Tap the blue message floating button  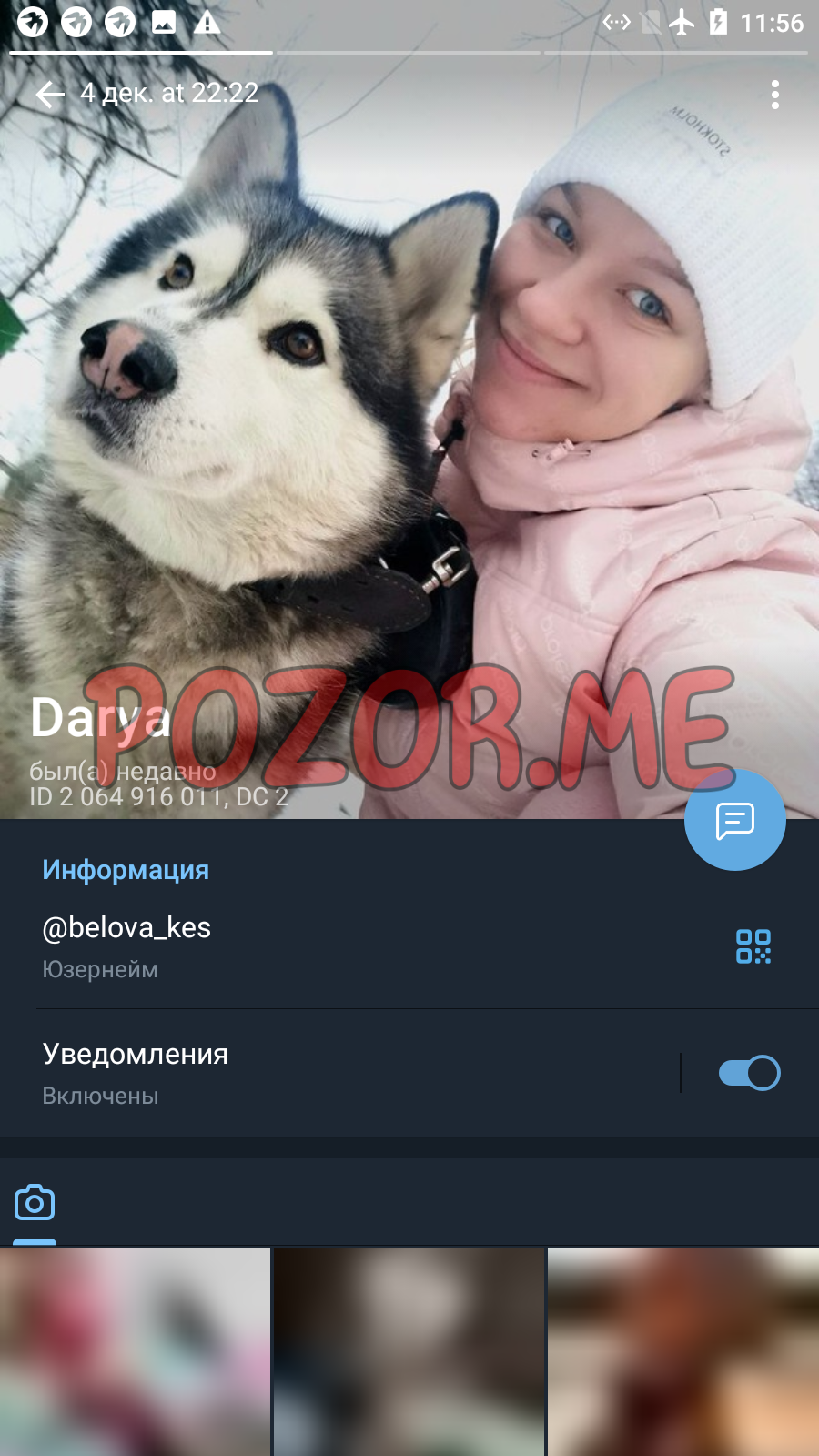[735, 820]
